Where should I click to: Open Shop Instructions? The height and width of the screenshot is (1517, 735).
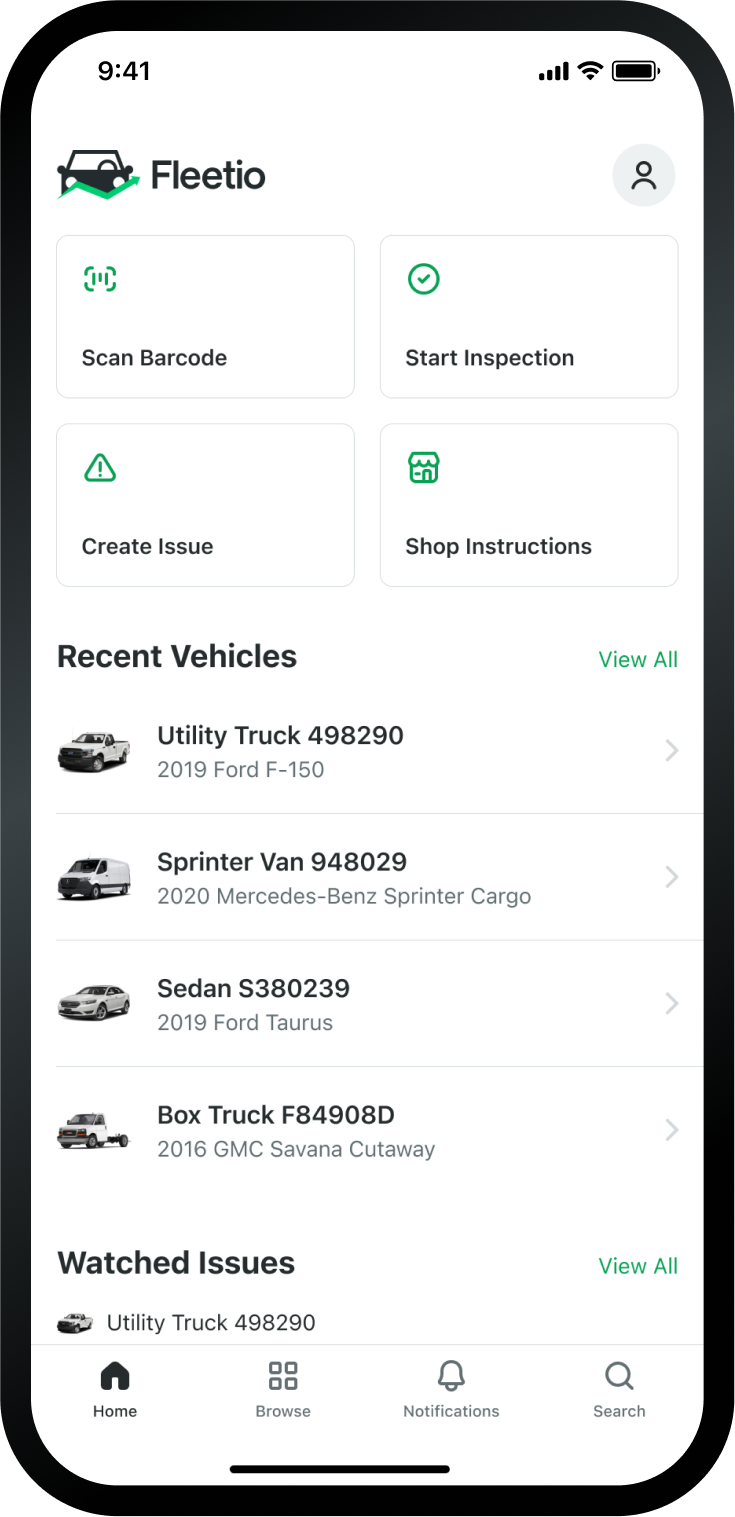tap(528, 505)
